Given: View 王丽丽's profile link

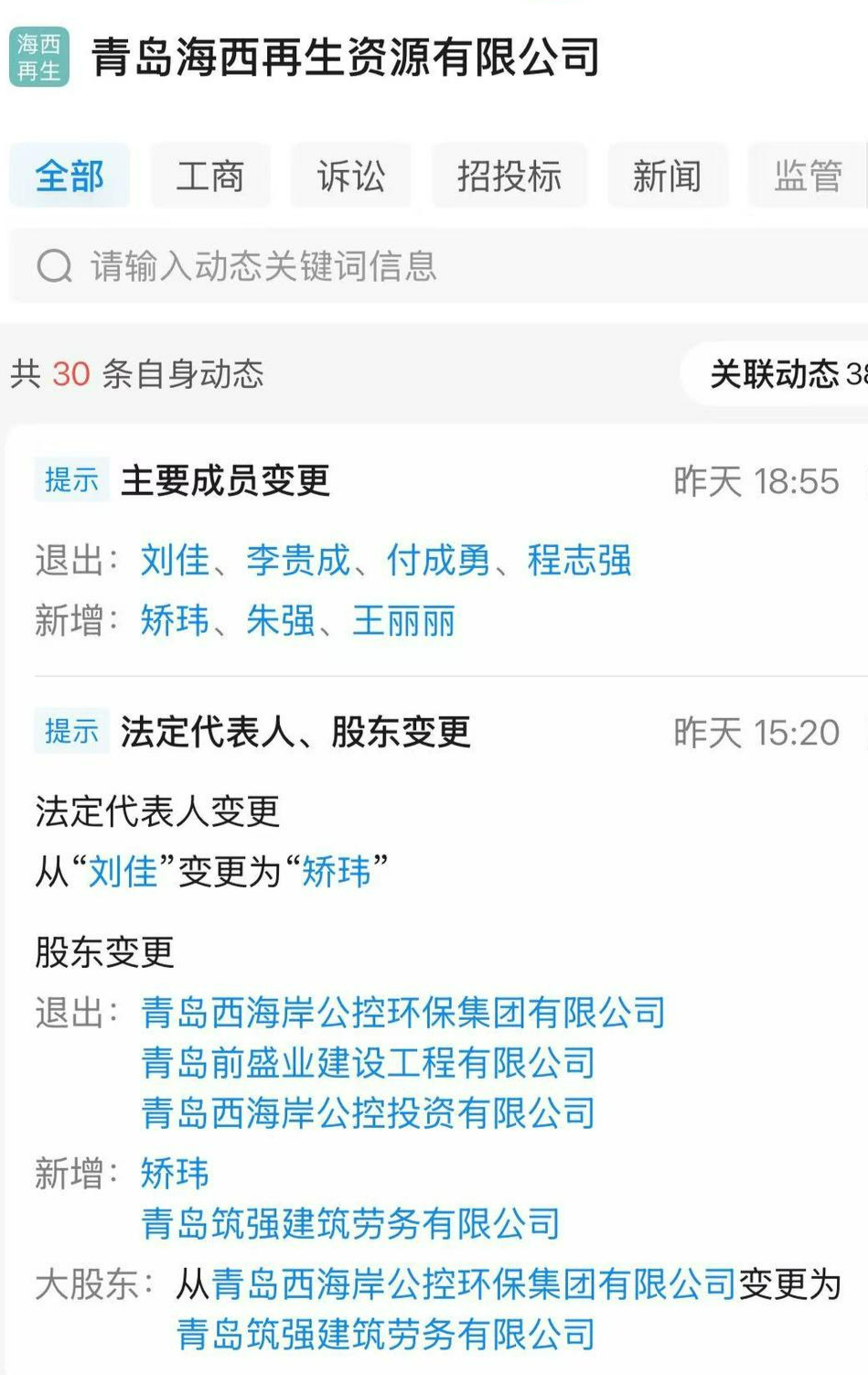Looking at the screenshot, I should click(x=404, y=620).
